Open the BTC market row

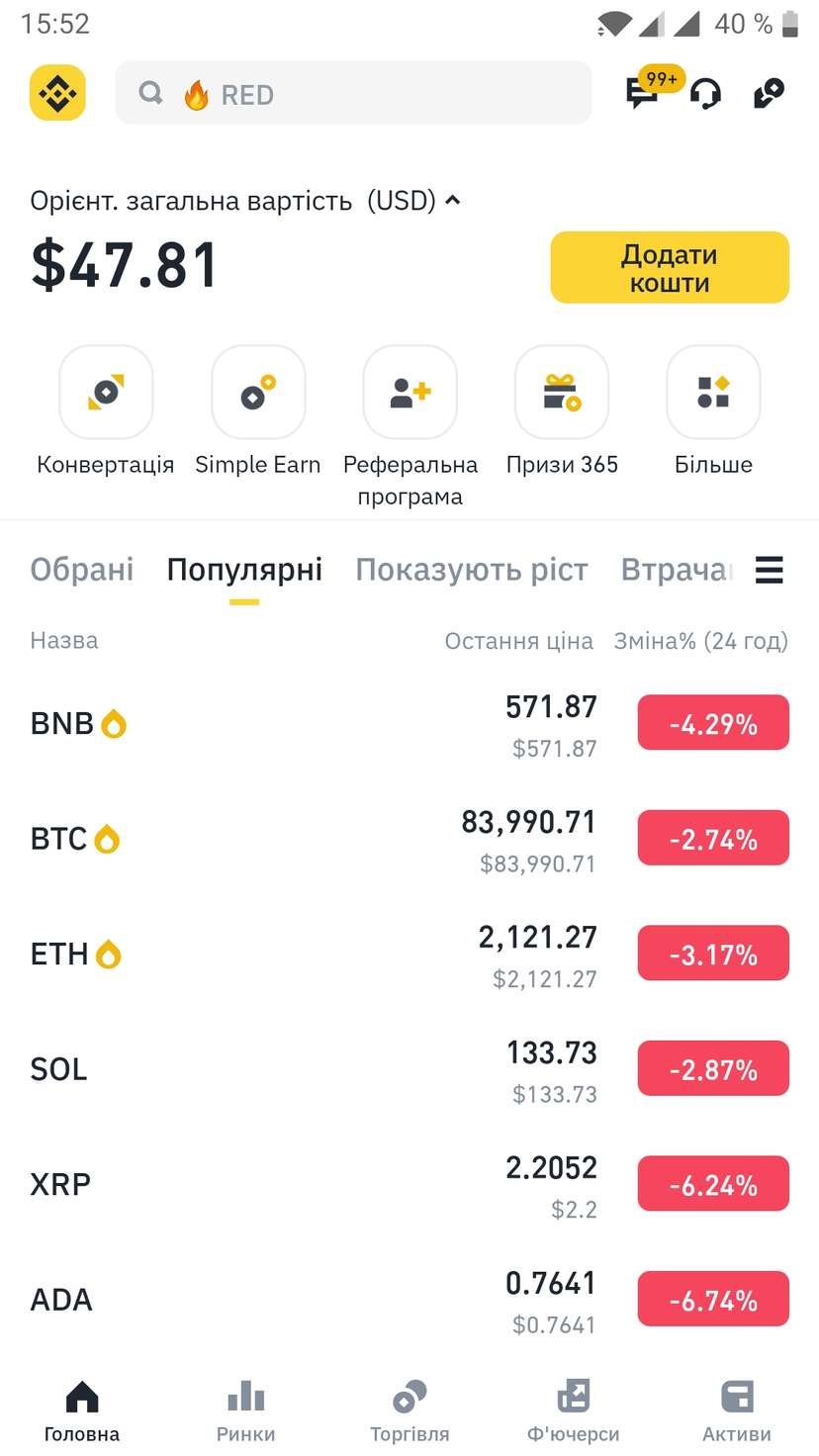409,839
